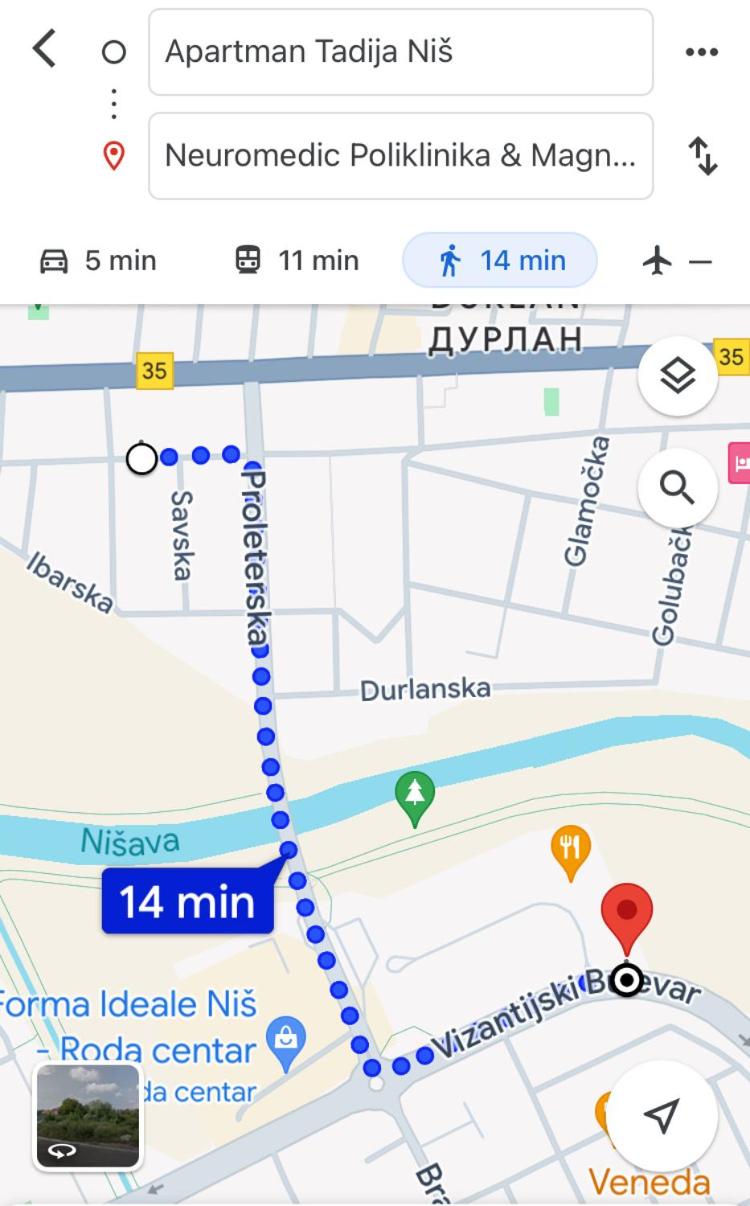The width and height of the screenshot is (750, 1206).
Task: Open the map layers button
Action: point(678,376)
